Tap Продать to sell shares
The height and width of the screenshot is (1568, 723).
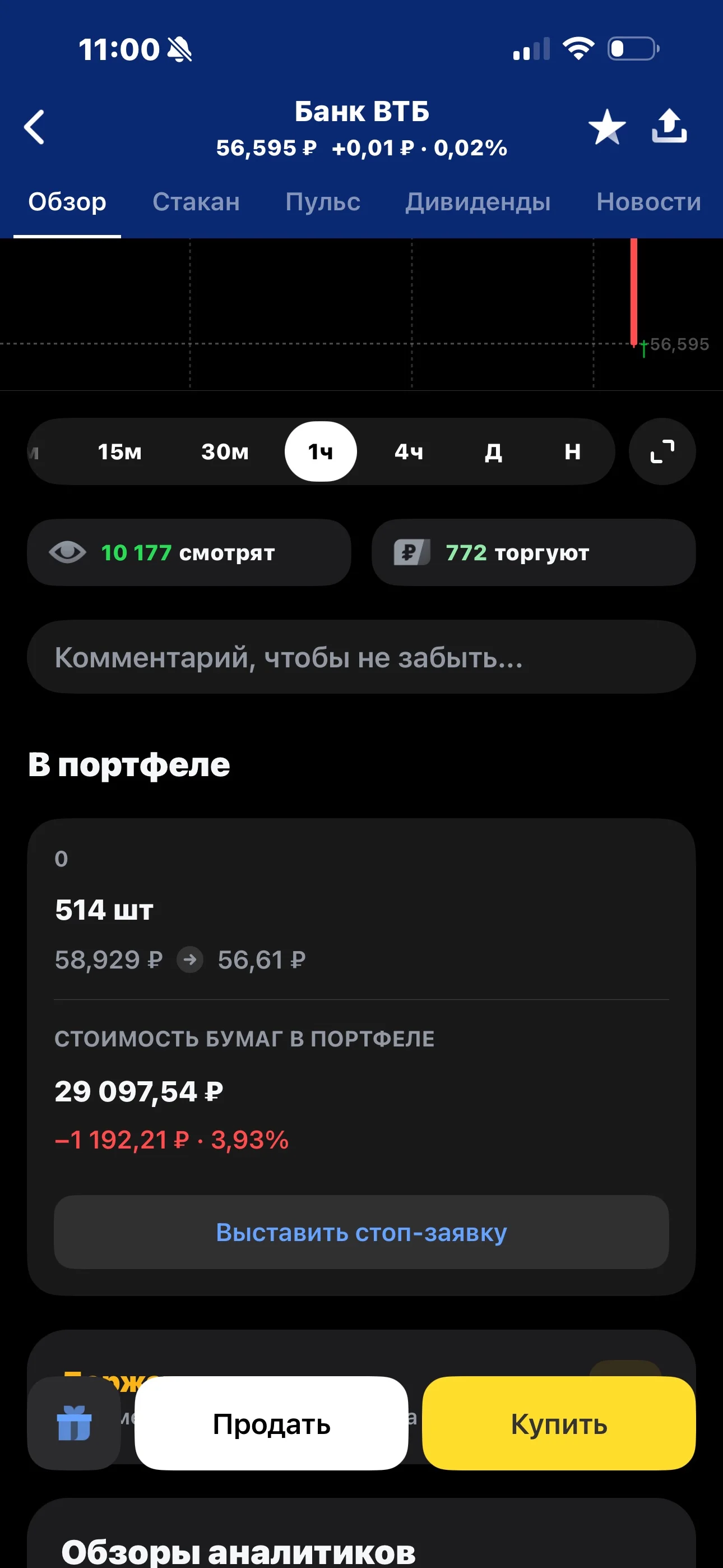point(271,1424)
